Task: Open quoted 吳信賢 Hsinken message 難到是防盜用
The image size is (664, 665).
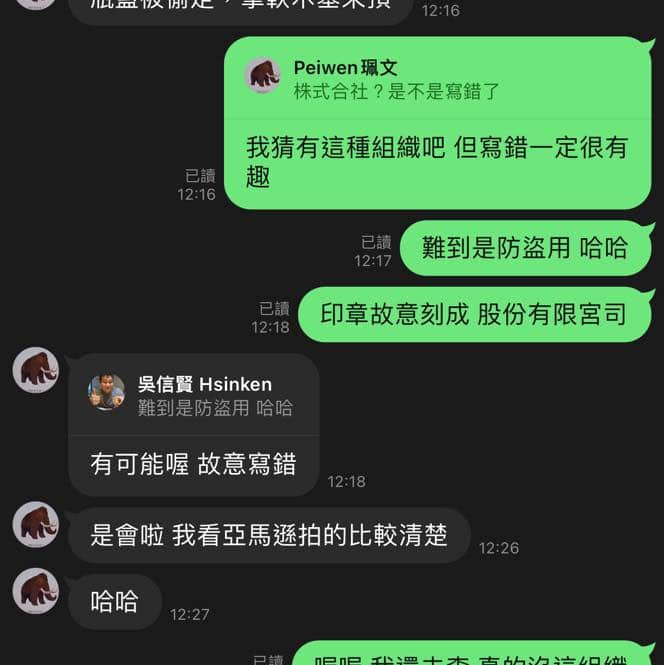Action: (194, 395)
